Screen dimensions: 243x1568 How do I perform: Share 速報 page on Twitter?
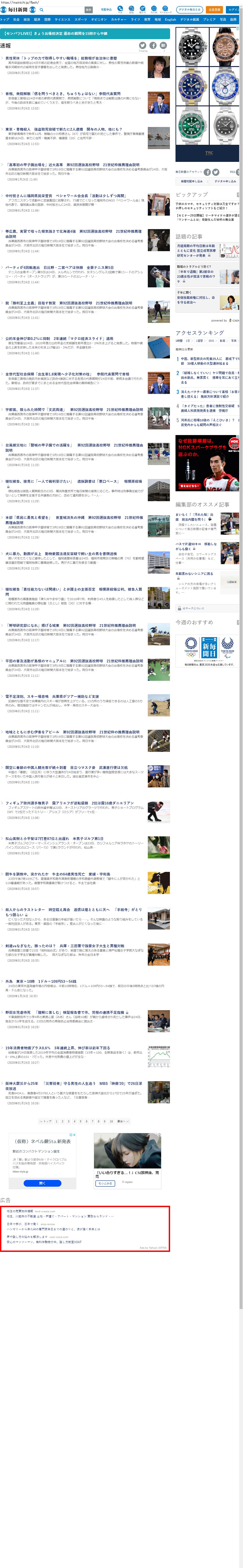point(142,46)
